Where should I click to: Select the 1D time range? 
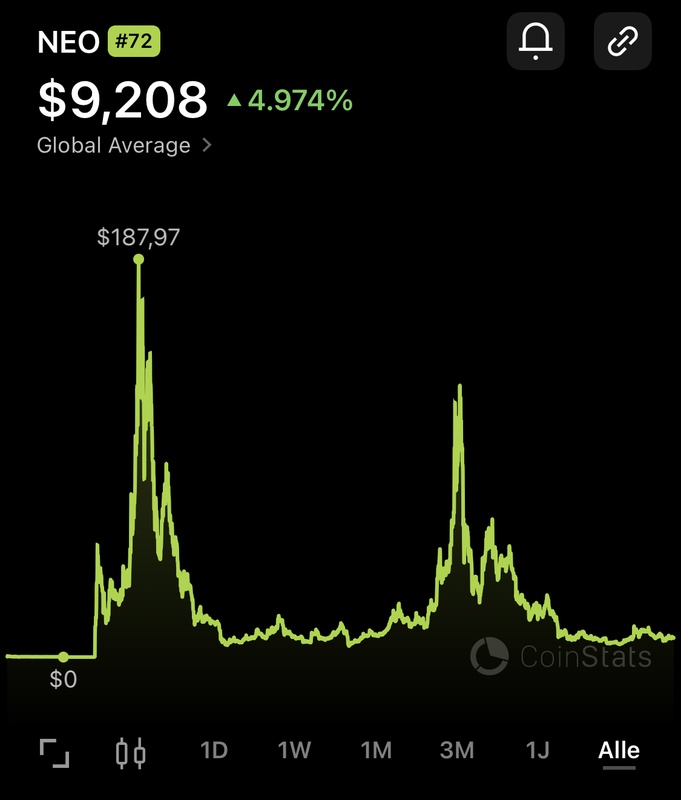point(214,751)
